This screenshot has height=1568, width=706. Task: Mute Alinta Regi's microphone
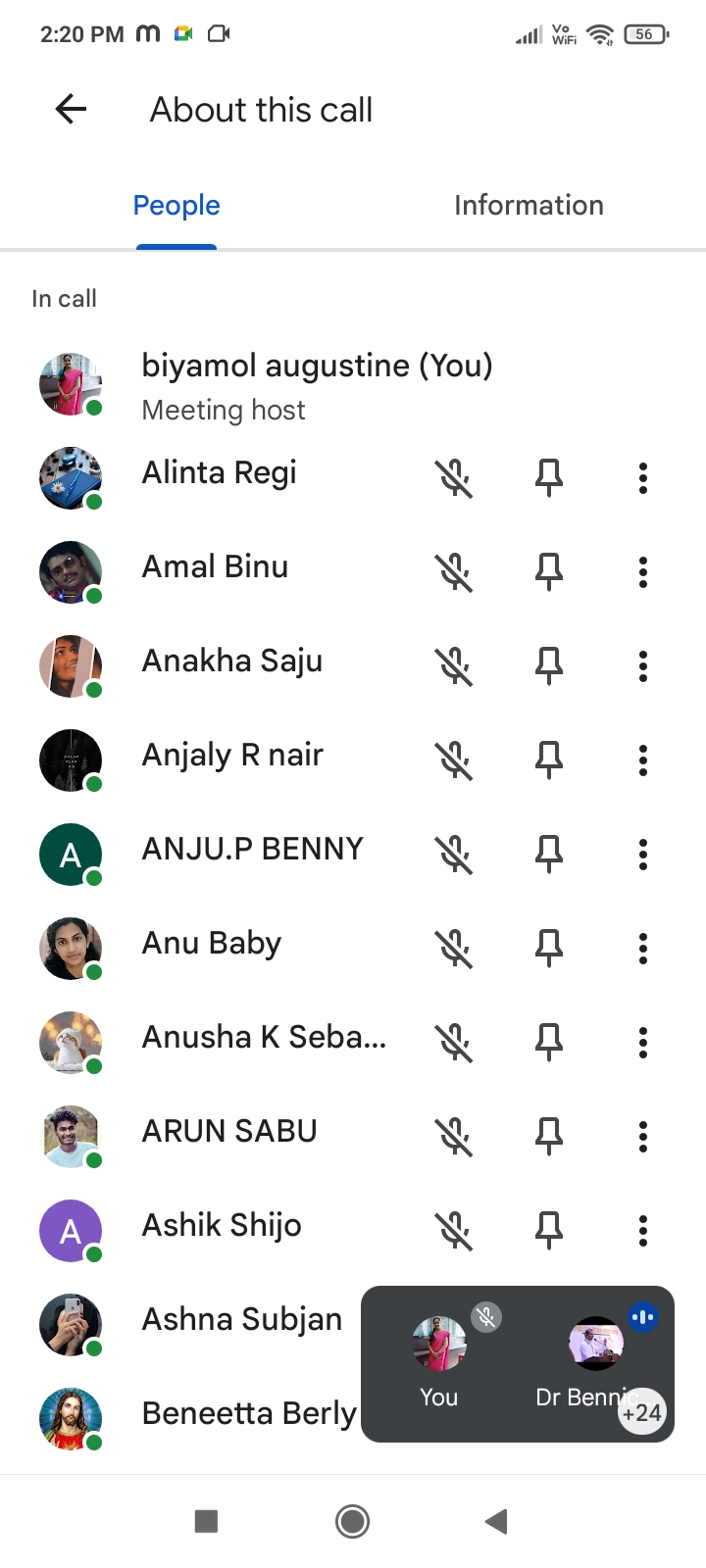[454, 478]
